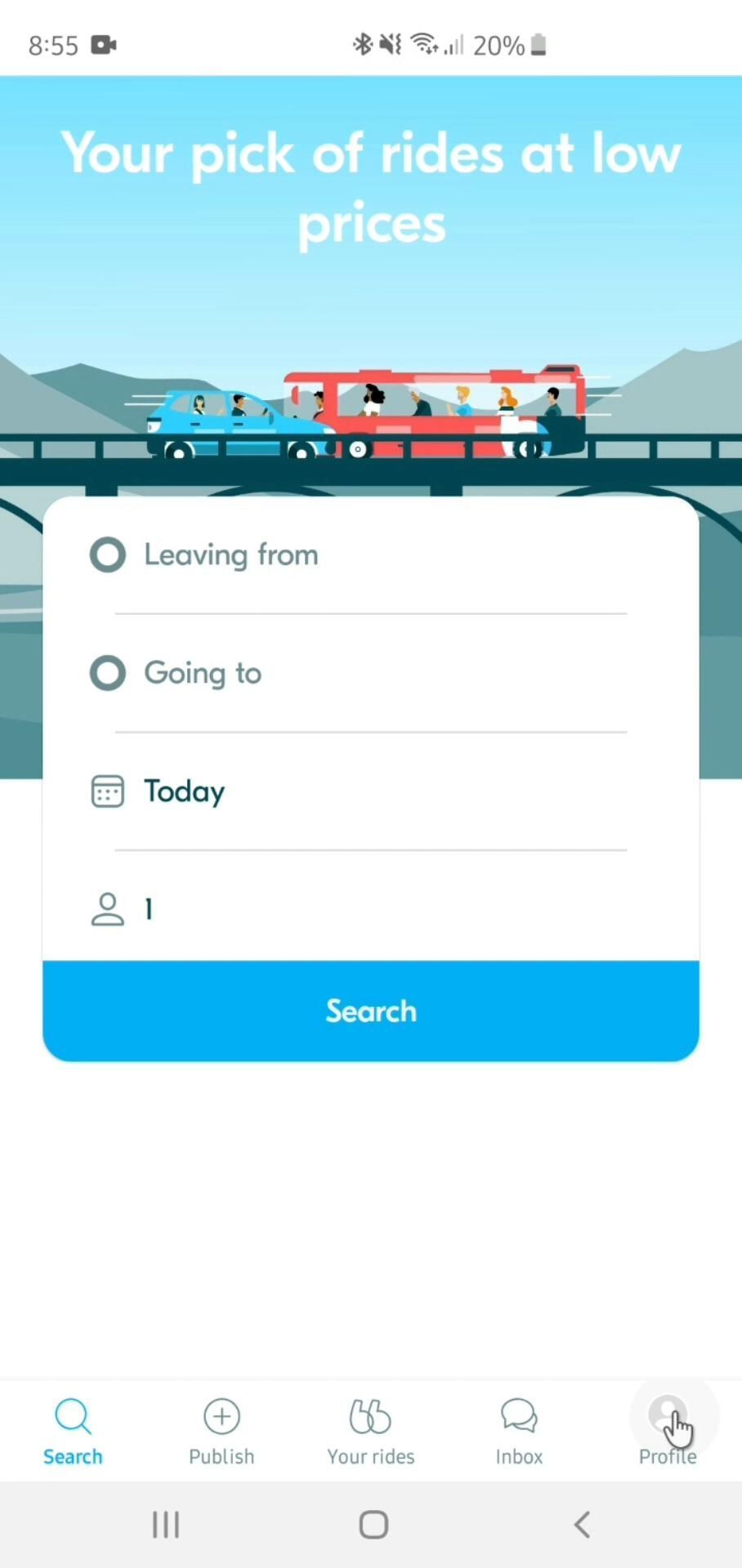Open the Profile tab
This screenshot has height=1568, width=742.
[668, 1431]
